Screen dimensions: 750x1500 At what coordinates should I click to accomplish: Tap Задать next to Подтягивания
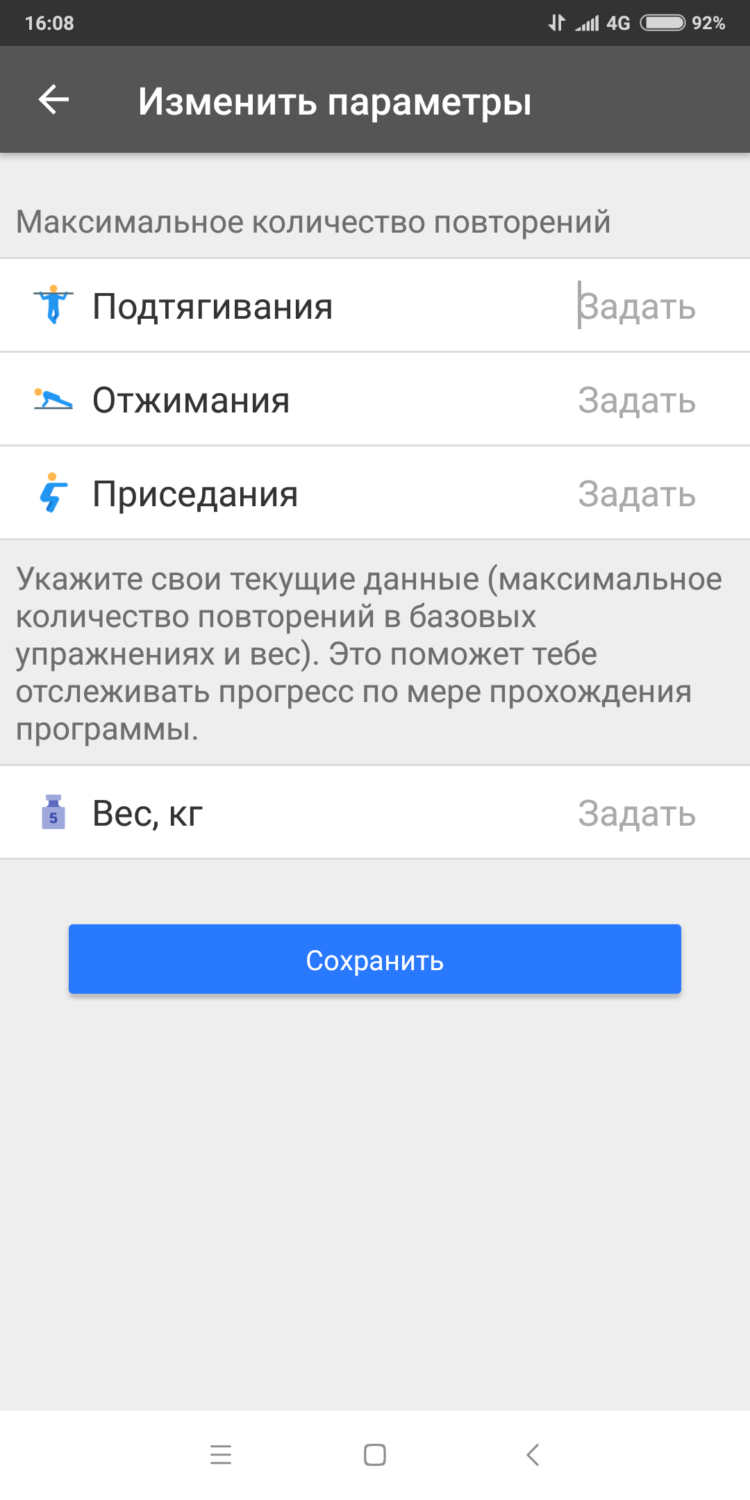(637, 305)
